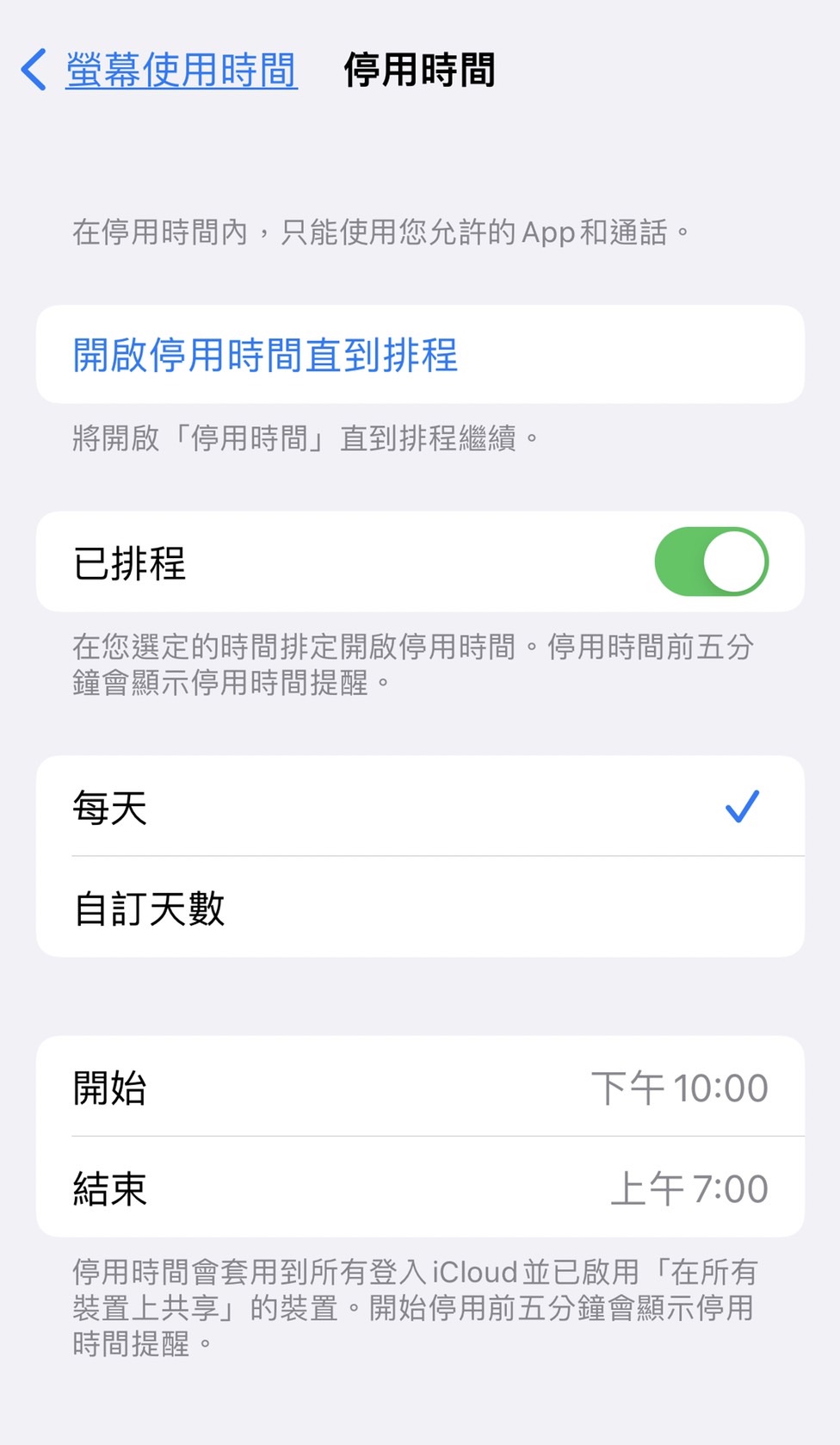This screenshot has width=840, height=1445.
Task: Edit the 結束 time 上午 7:00
Action: 688,1188
